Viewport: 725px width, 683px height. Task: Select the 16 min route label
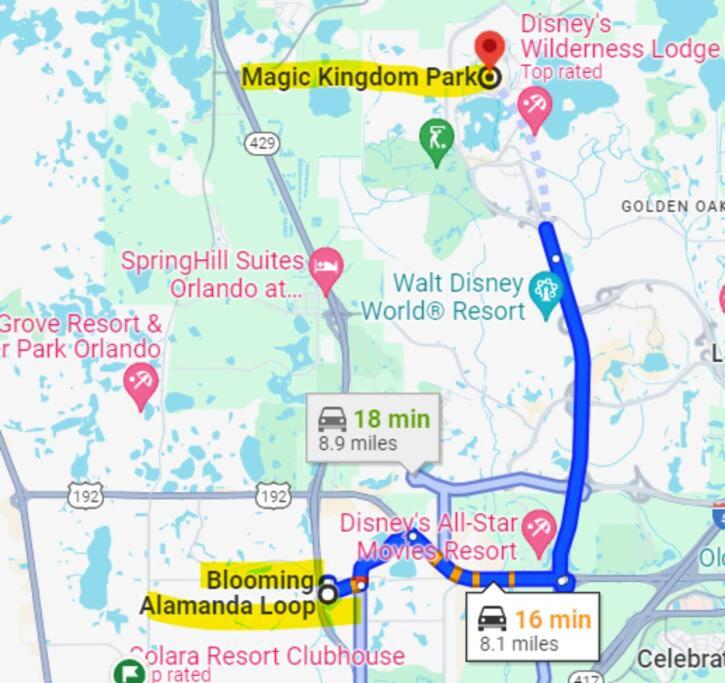(x=532, y=629)
